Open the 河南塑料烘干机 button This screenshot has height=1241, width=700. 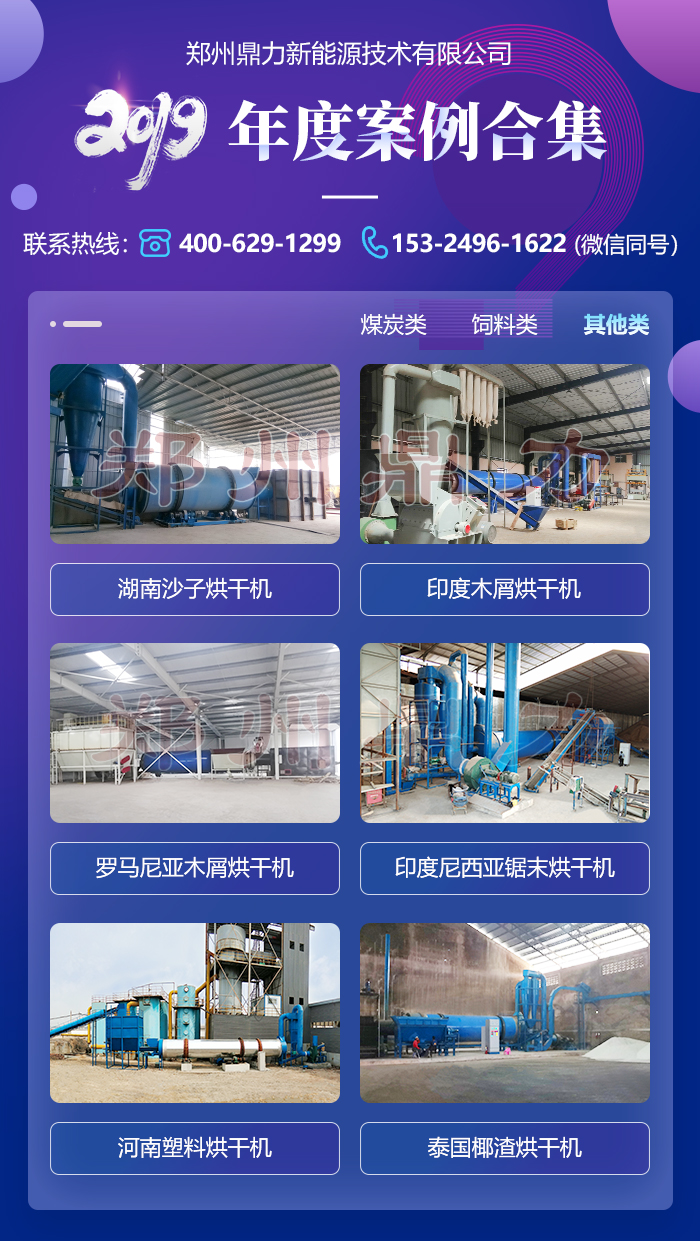[x=195, y=1148]
